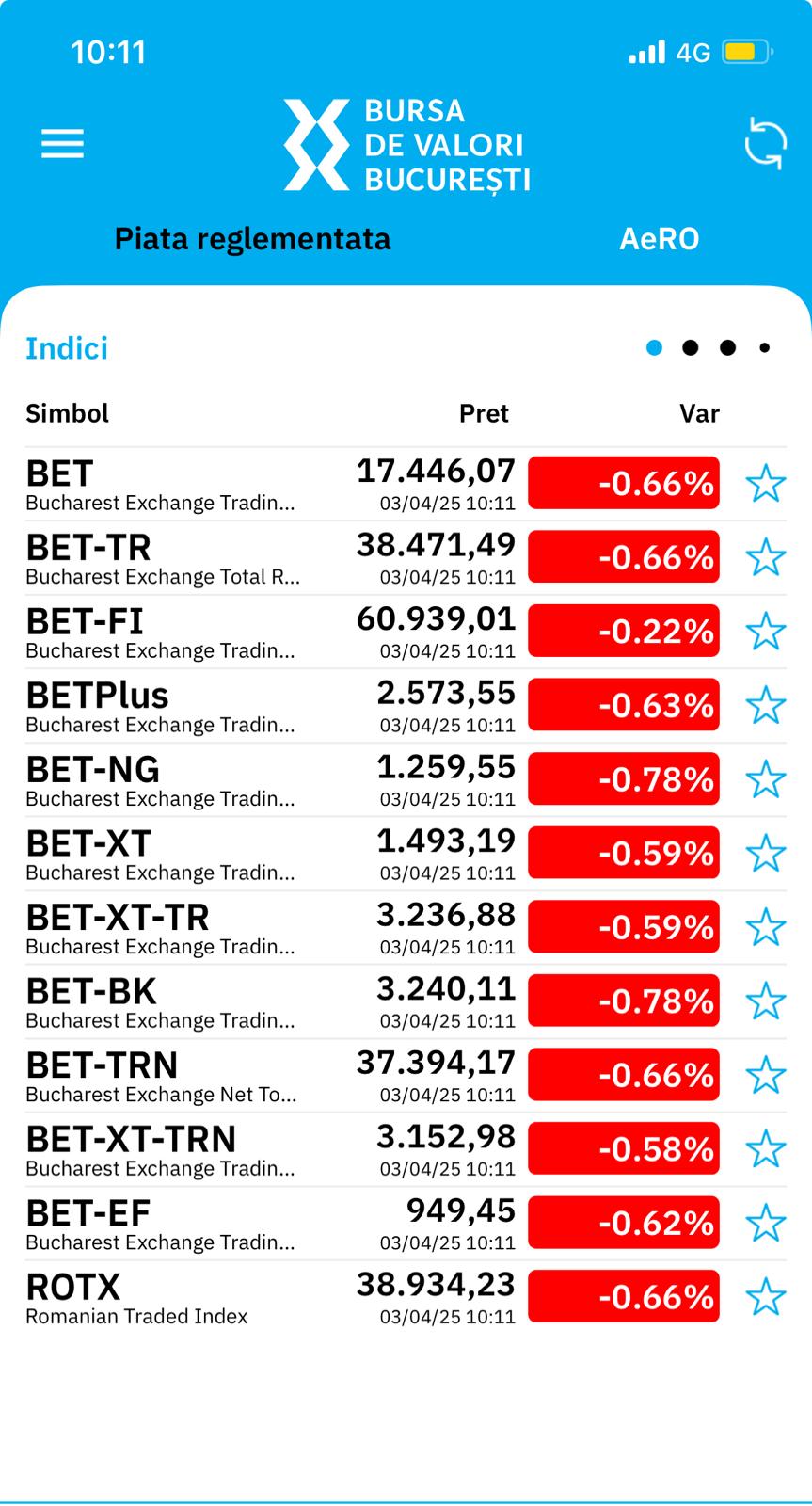
Task: Mark BET-XT-TR as favorite
Action: [765, 927]
